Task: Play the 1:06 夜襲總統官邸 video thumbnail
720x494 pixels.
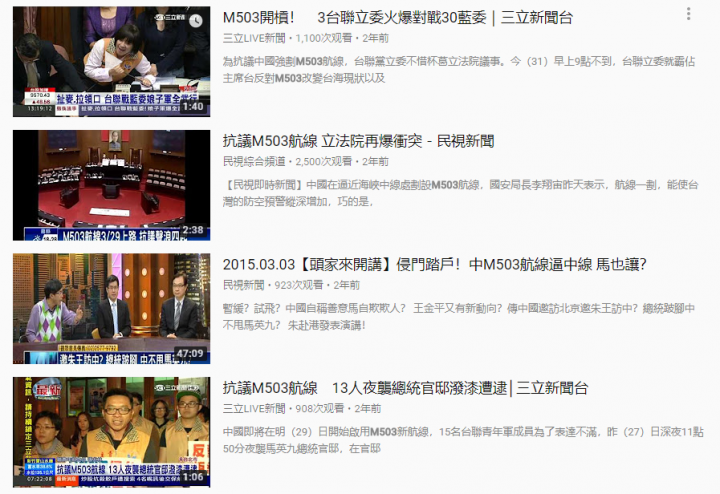Action: 111,431
